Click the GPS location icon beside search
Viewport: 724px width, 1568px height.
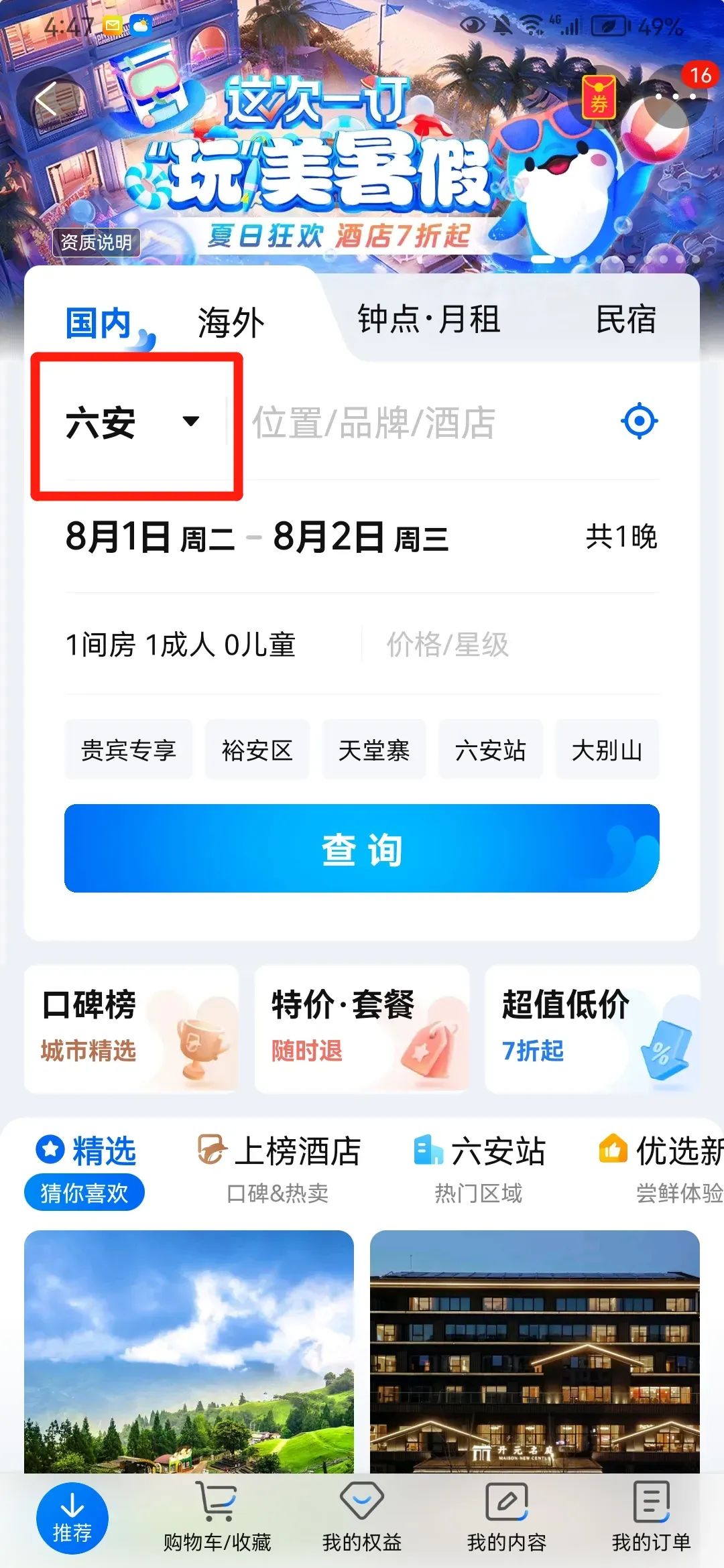pos(640,421)
